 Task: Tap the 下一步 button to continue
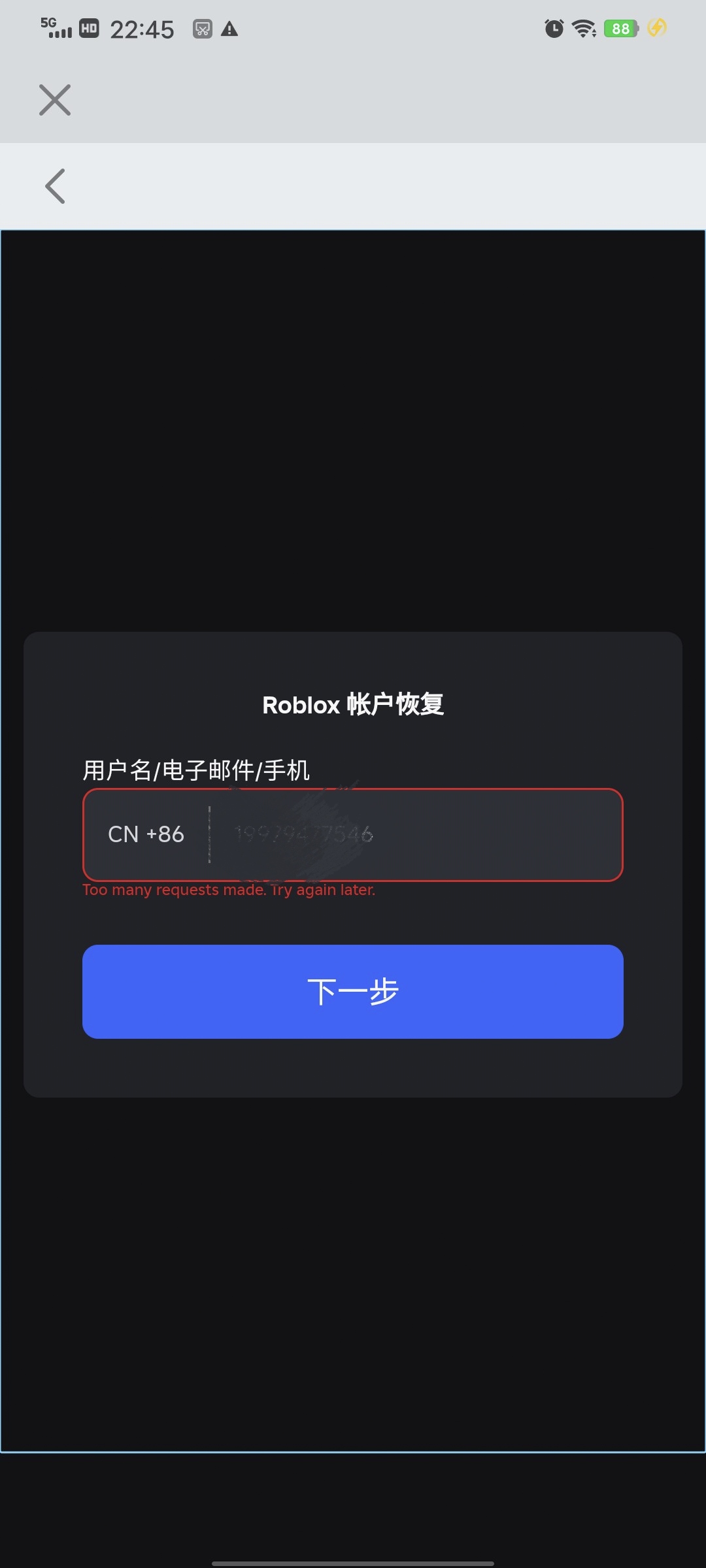click(353, 992)
